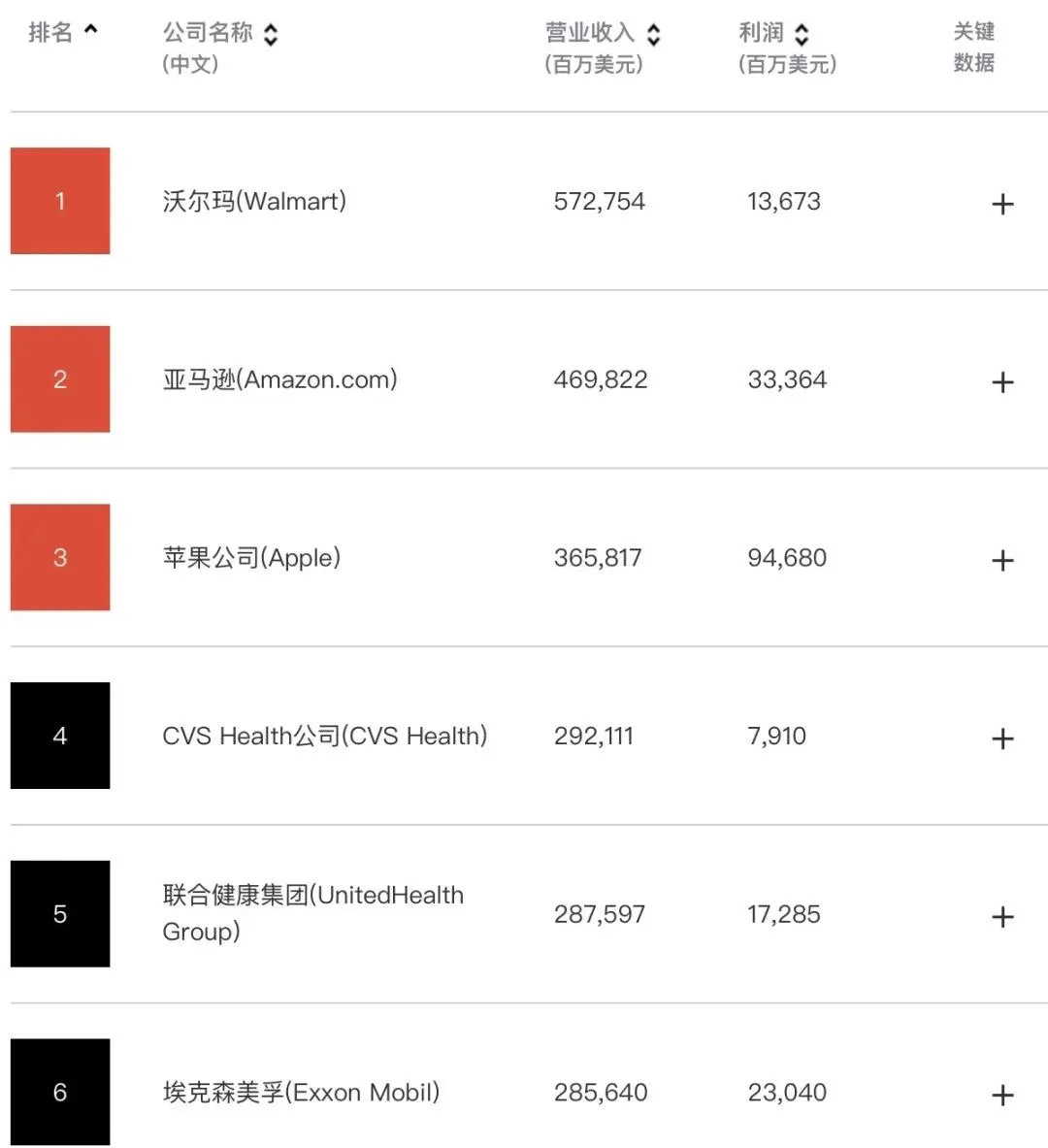Sort by profit (利润)

tap(801, 35)
